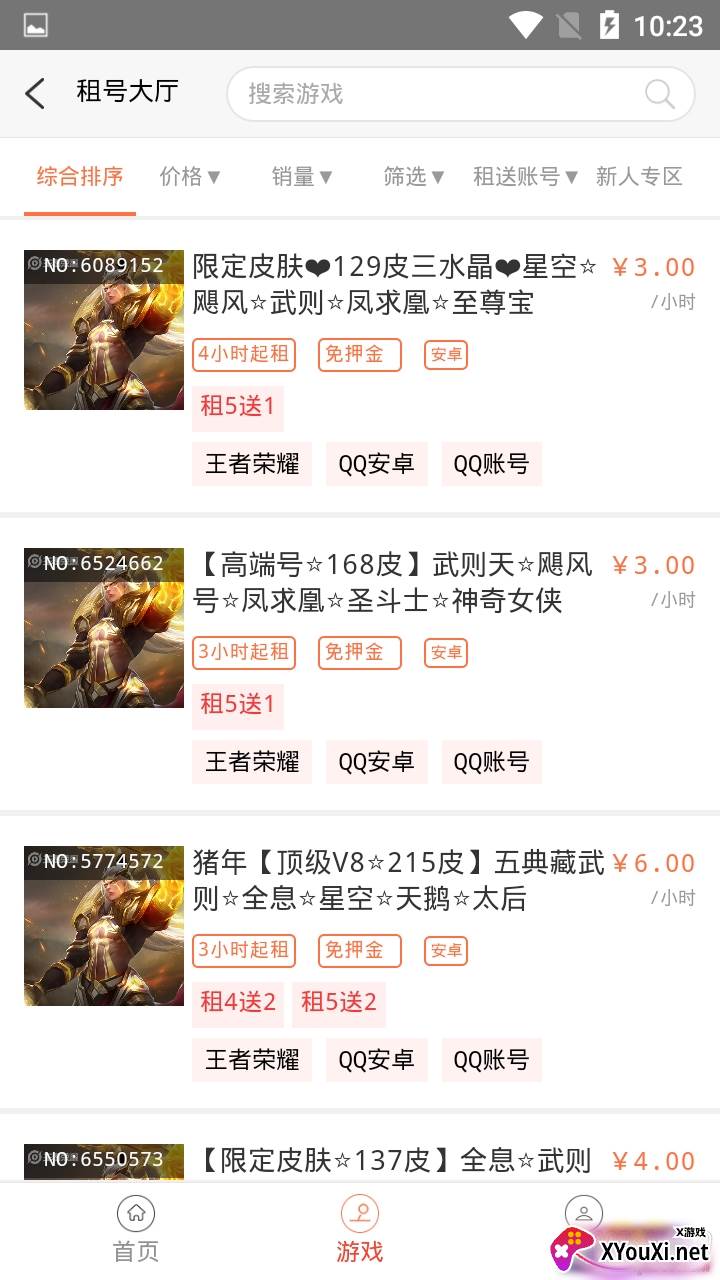This screenshot has height=1280, width=720.
Task: Go to the 首页 home tab
Action: [x=136, y=1232]
